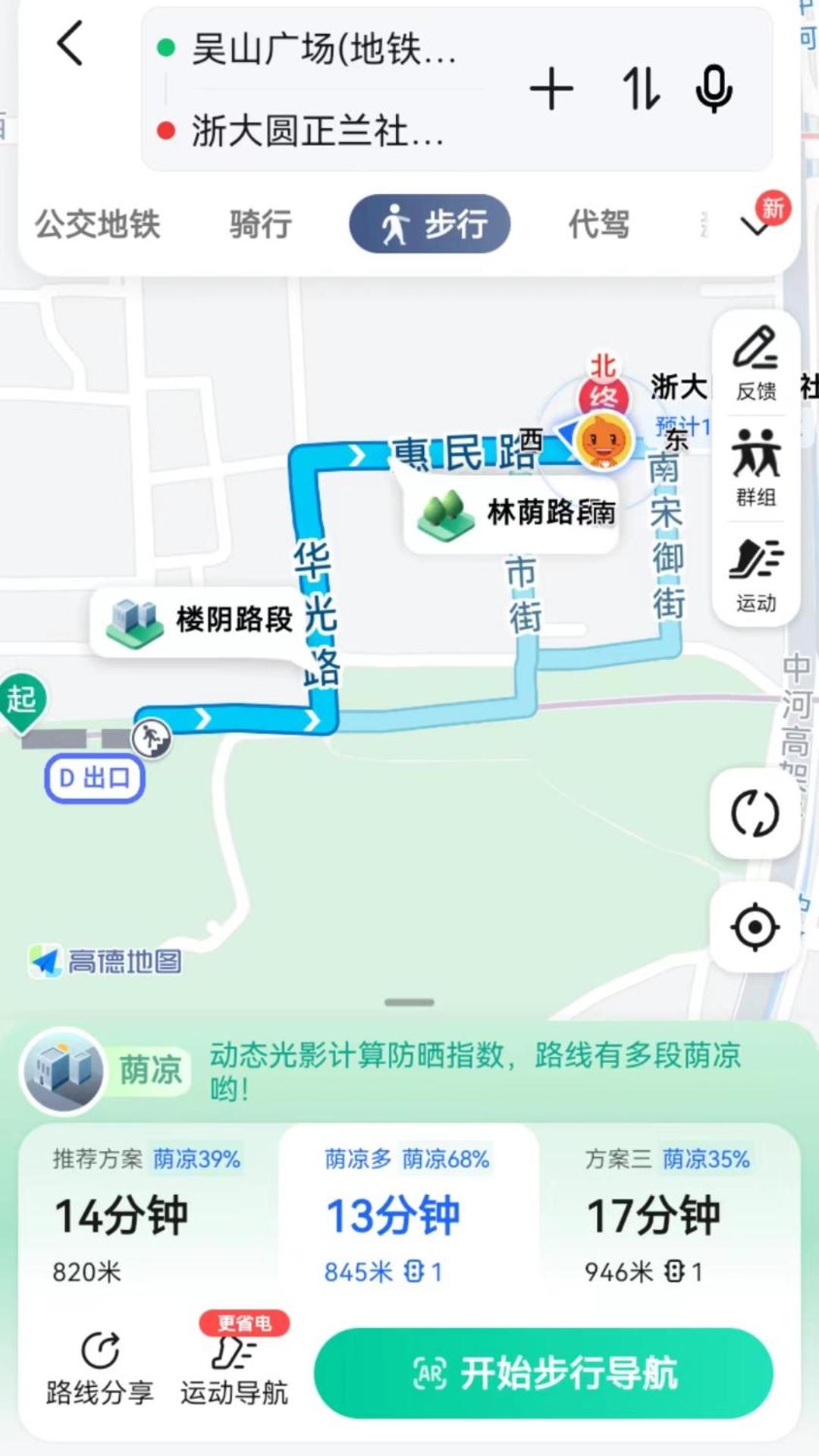The width and height of the screenshot is (819, 1456).
Task: Switch to 骑行 tab
Action: point(261,224)
